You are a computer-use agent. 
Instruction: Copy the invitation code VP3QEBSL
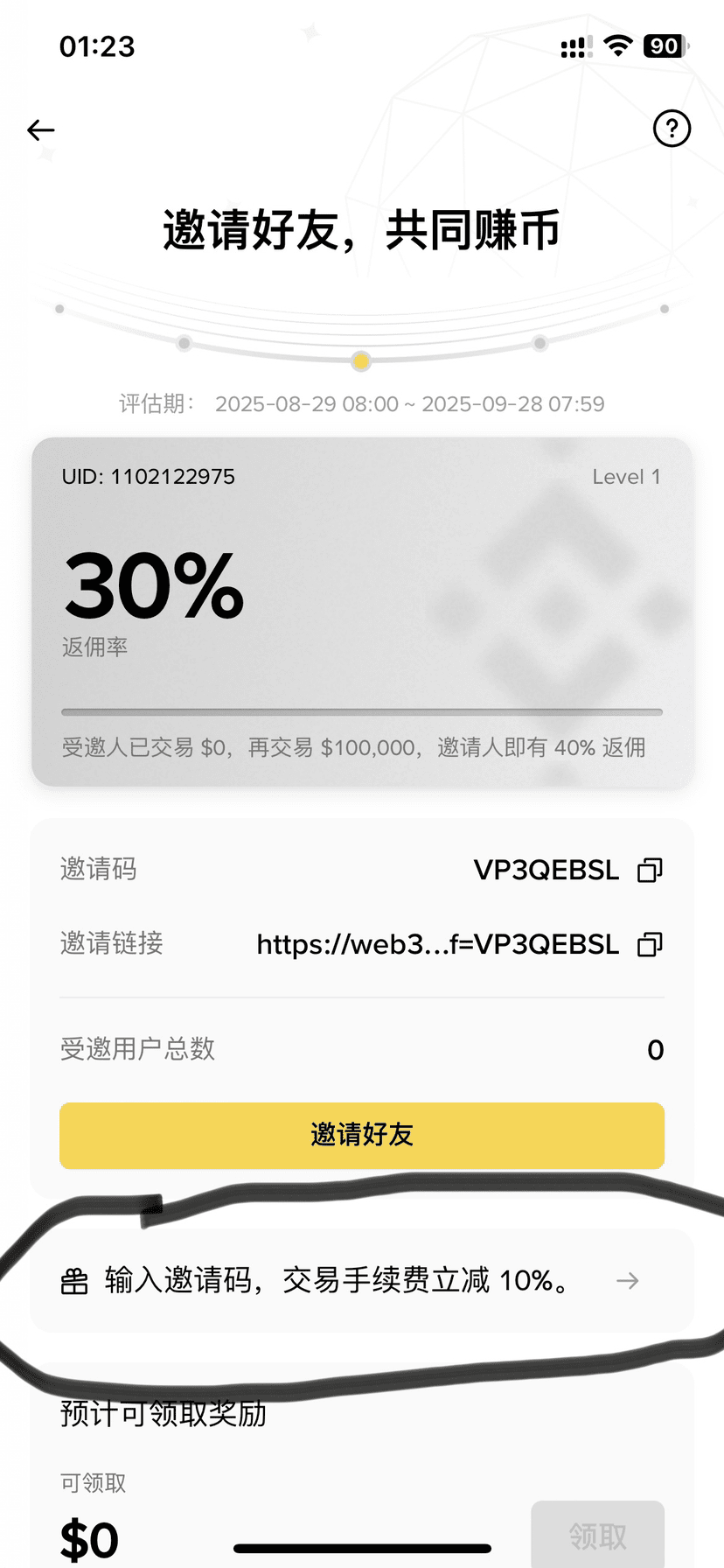tap(650, 870)
